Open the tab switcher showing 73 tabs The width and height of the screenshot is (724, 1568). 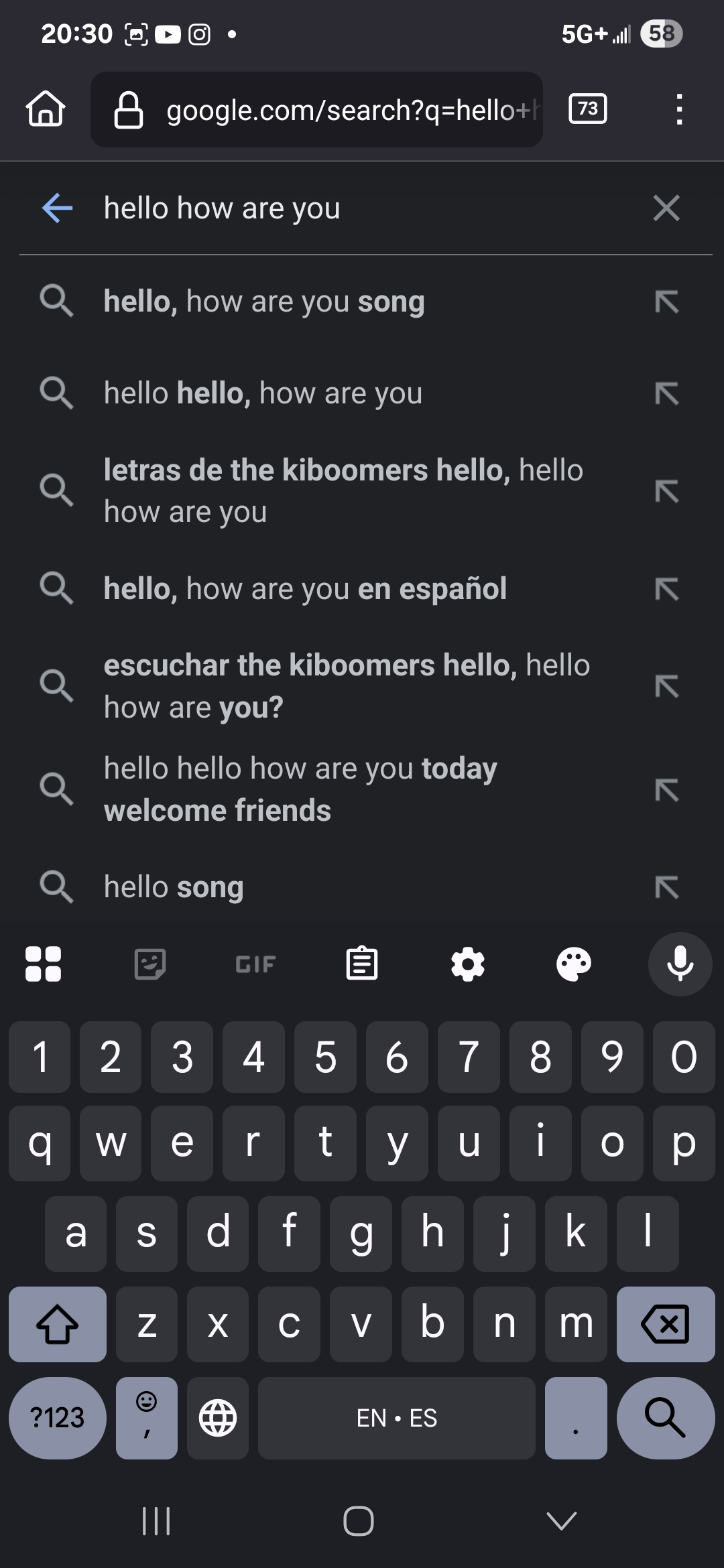(588, 109)
